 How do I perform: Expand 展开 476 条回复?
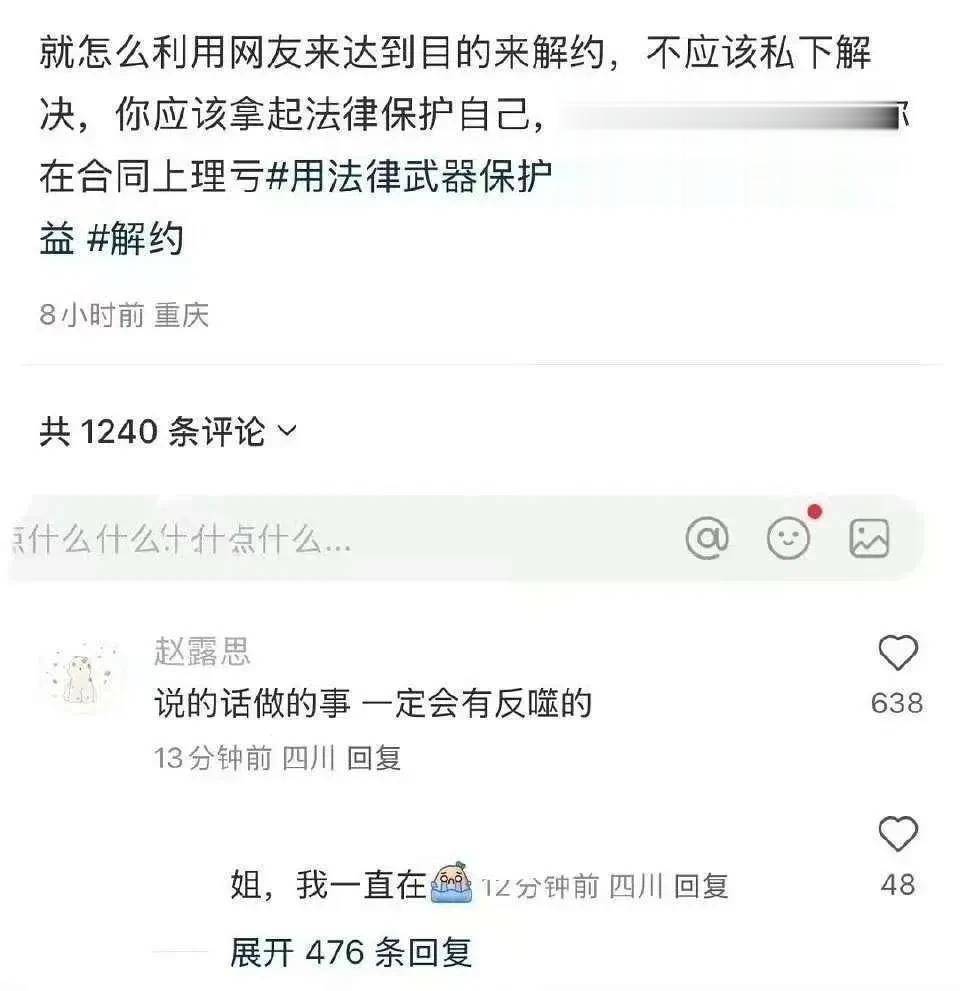pos(350,952)
